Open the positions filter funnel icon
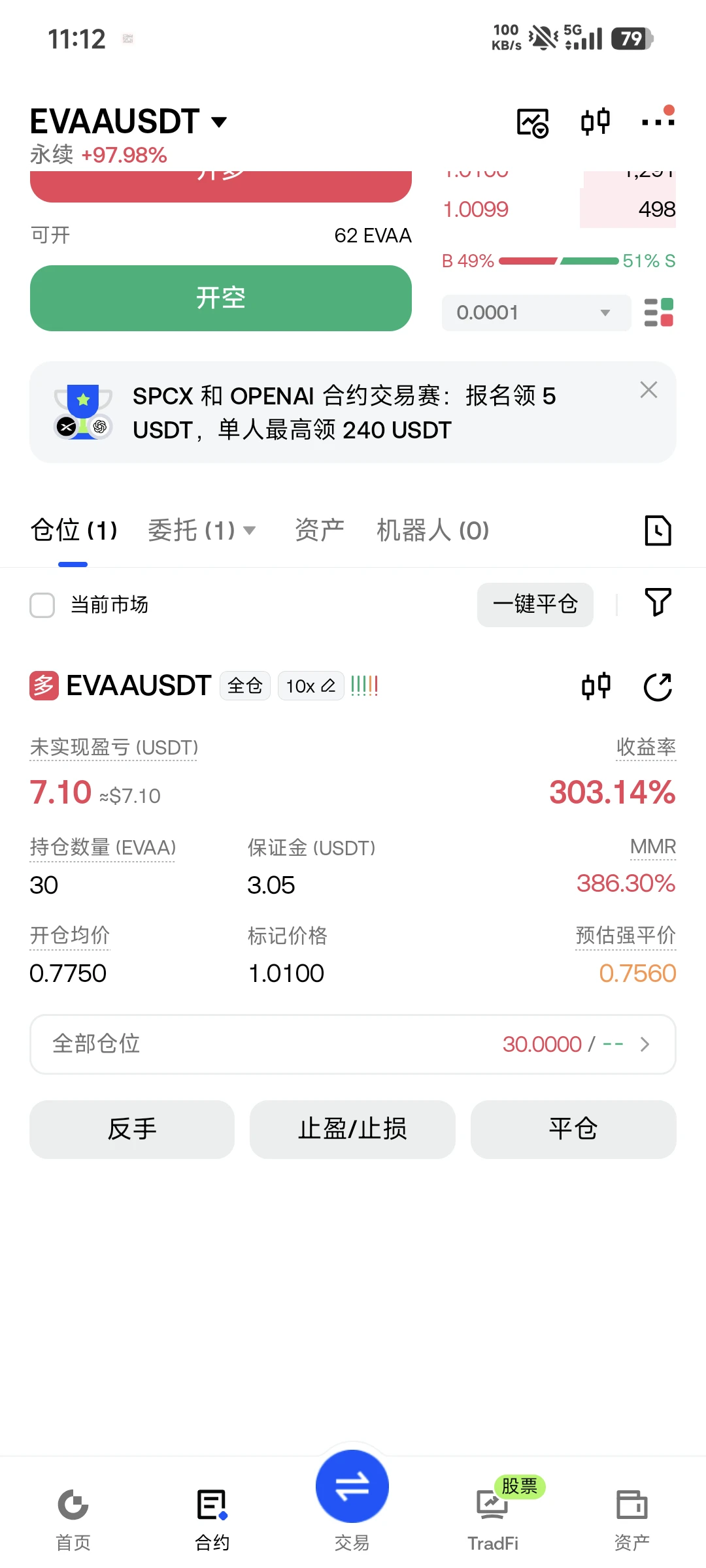The image size is (706, 1568). (658, 602)
